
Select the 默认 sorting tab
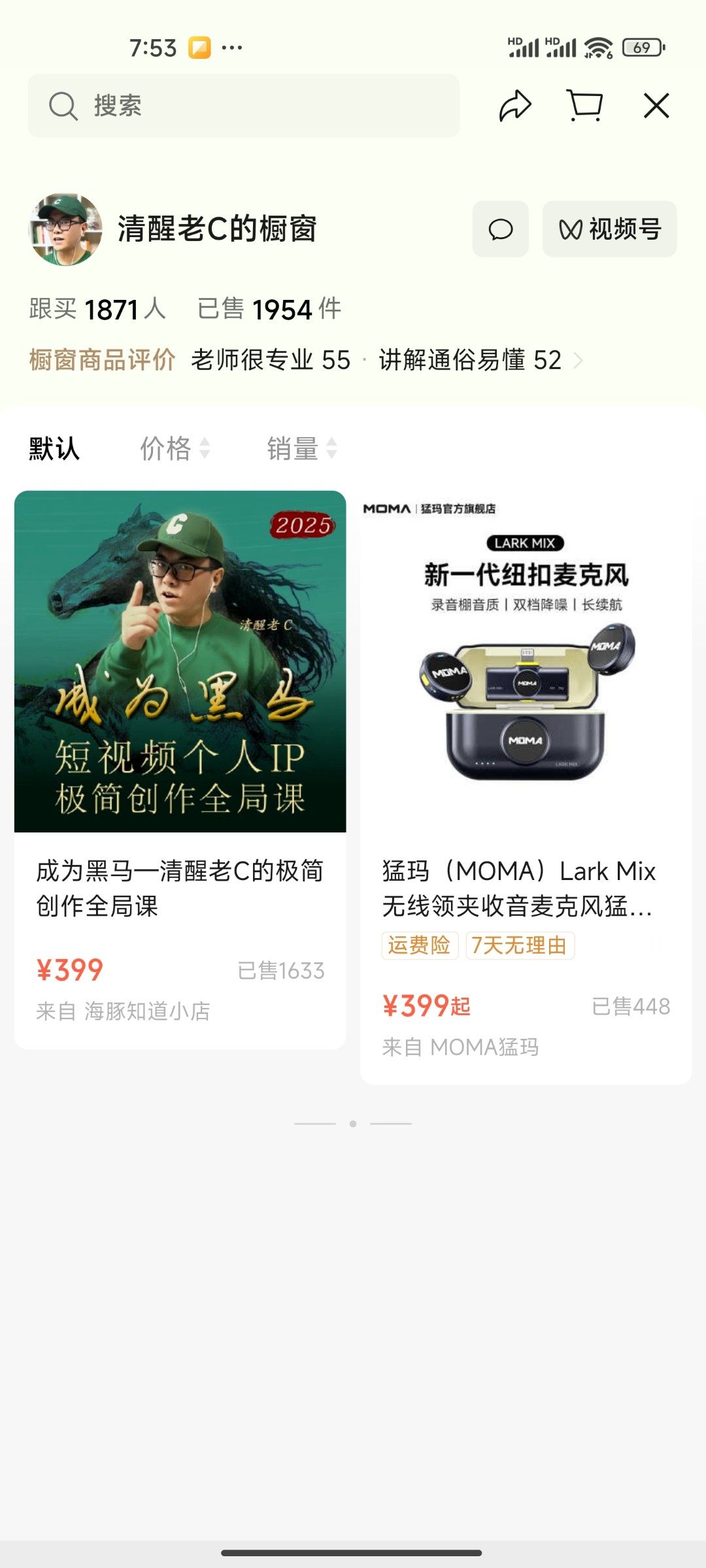[54, 449]
